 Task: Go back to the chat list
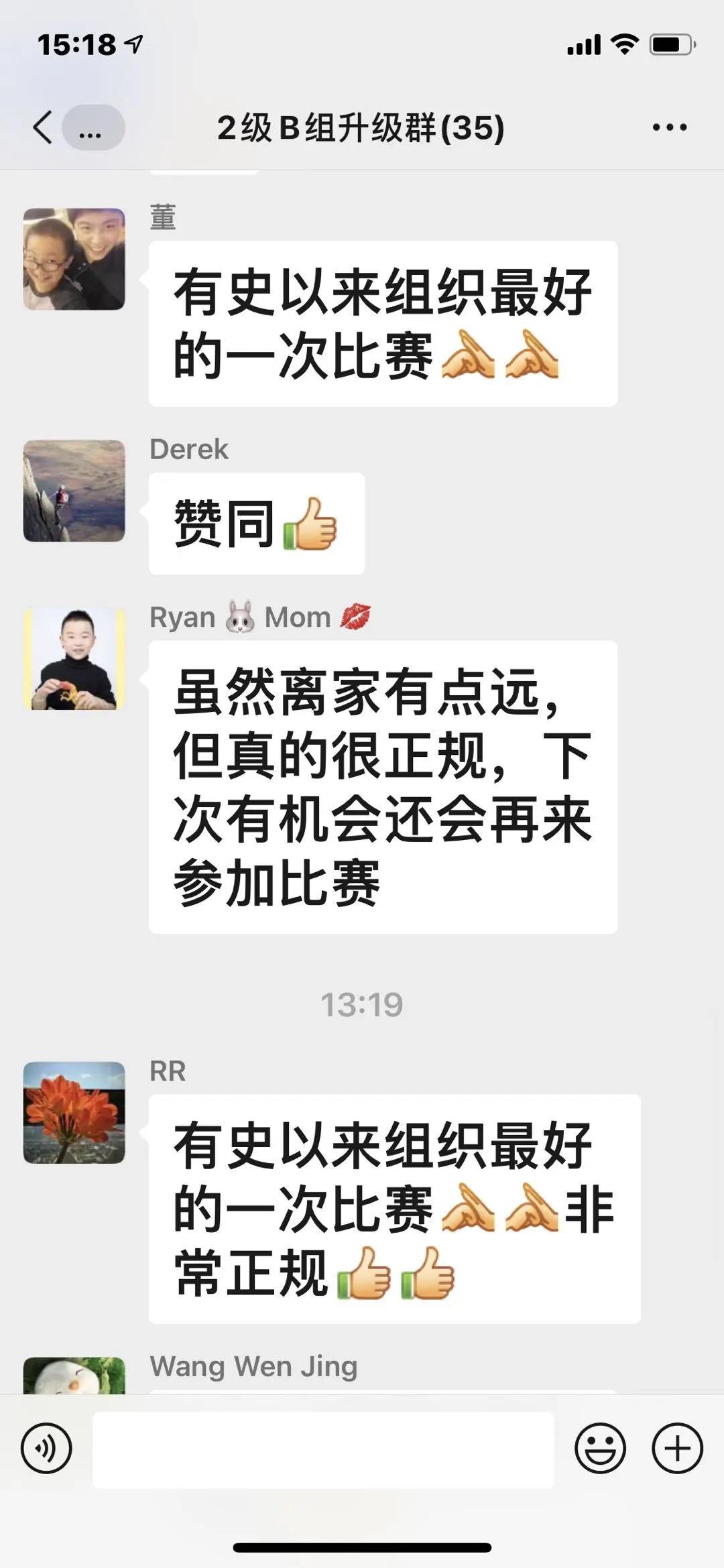43,127
